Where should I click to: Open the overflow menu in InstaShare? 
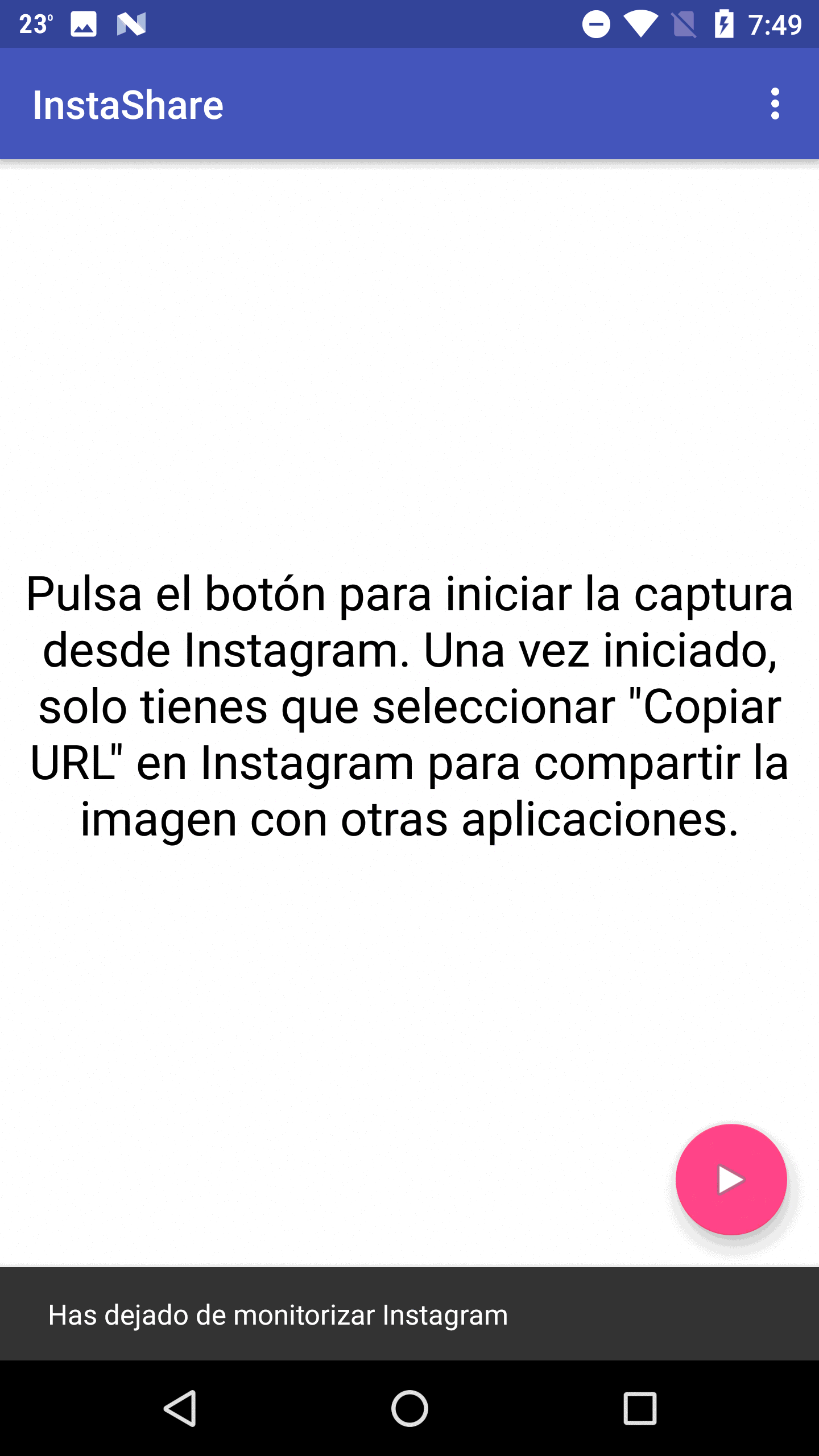pyautogui.click(x=775, y=104)
